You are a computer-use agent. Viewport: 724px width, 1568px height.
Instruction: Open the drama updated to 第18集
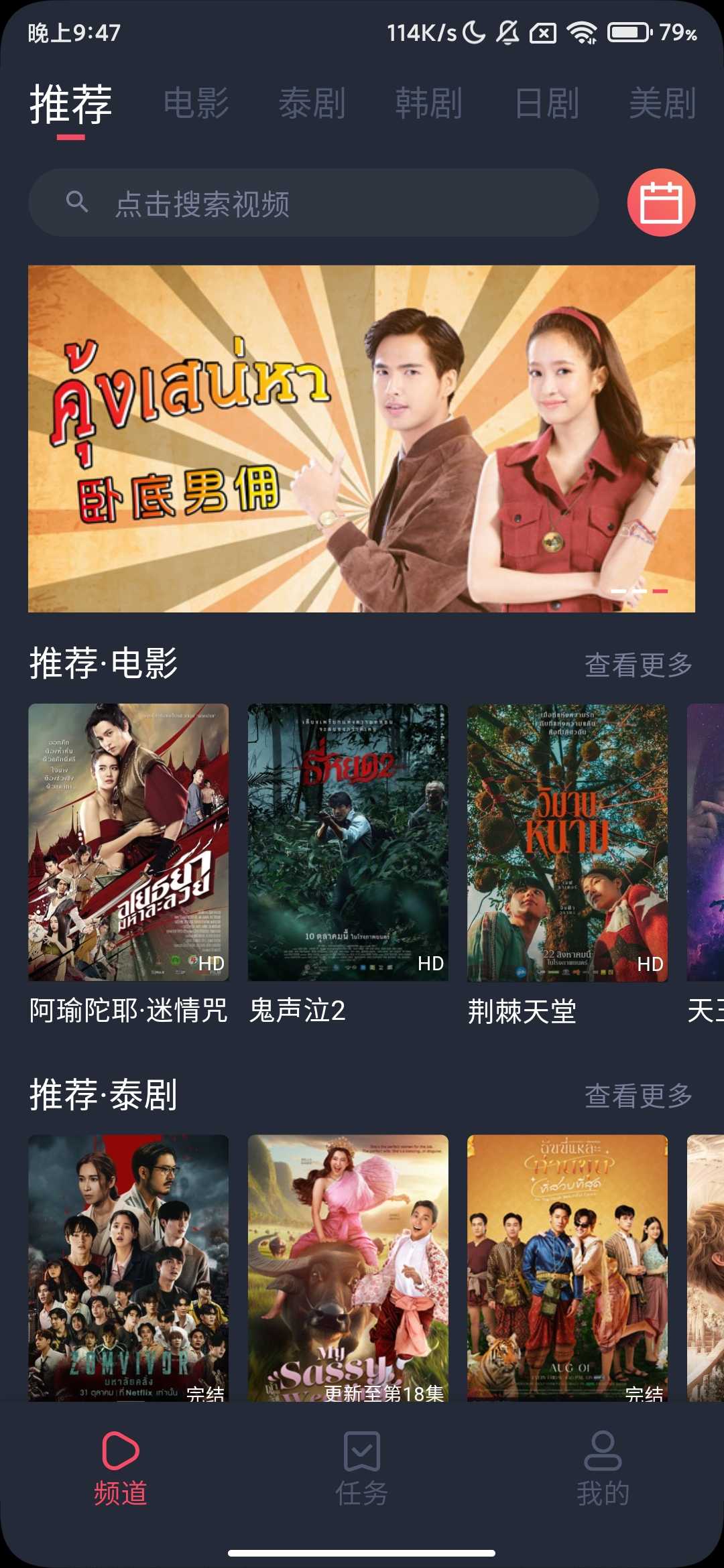[348, 1266]
